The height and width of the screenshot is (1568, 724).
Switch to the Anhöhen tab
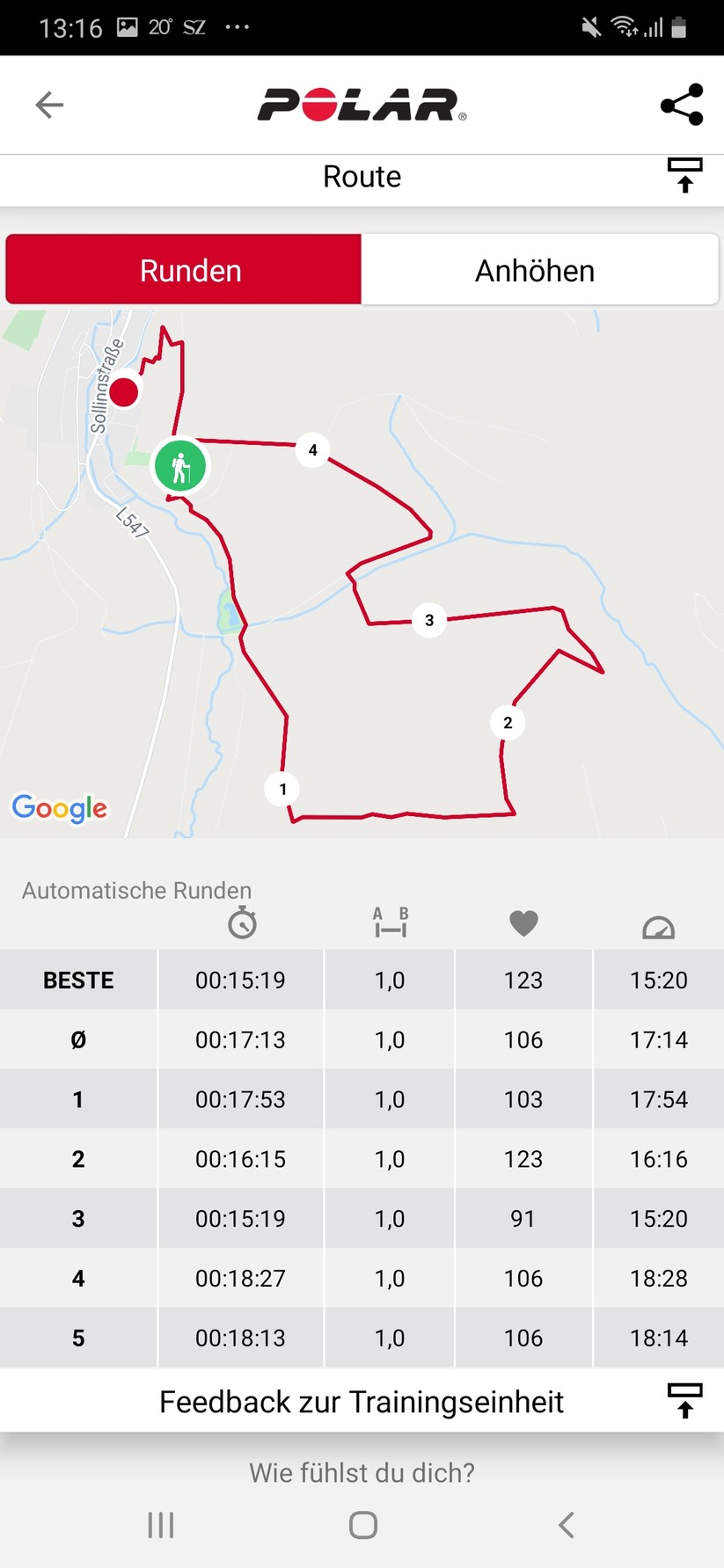tap(536, 270)
